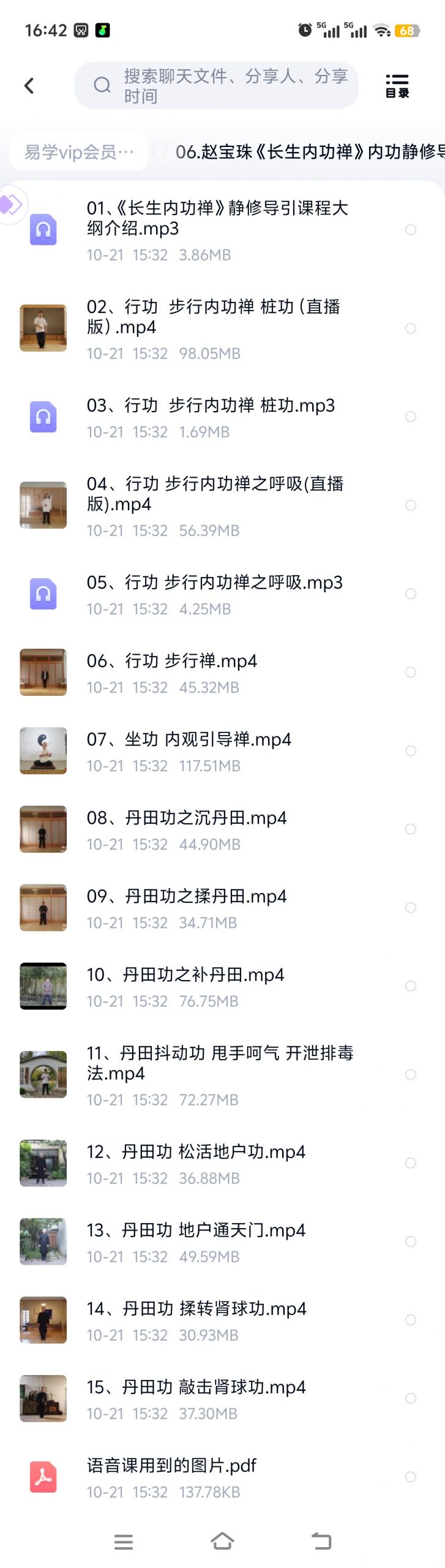
Task: Select the circle beside 03、行功 步行内功禅 桩功.mp3
Action: [x=411, y=417]
